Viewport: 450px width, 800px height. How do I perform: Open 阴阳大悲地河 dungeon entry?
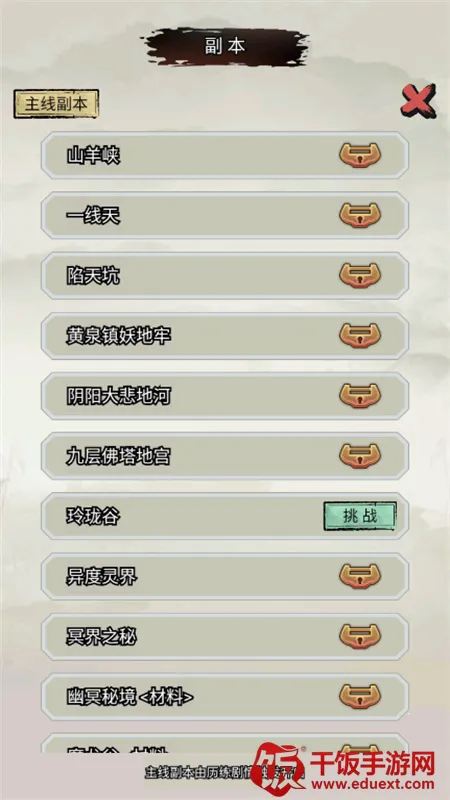(x=225, y=396)
